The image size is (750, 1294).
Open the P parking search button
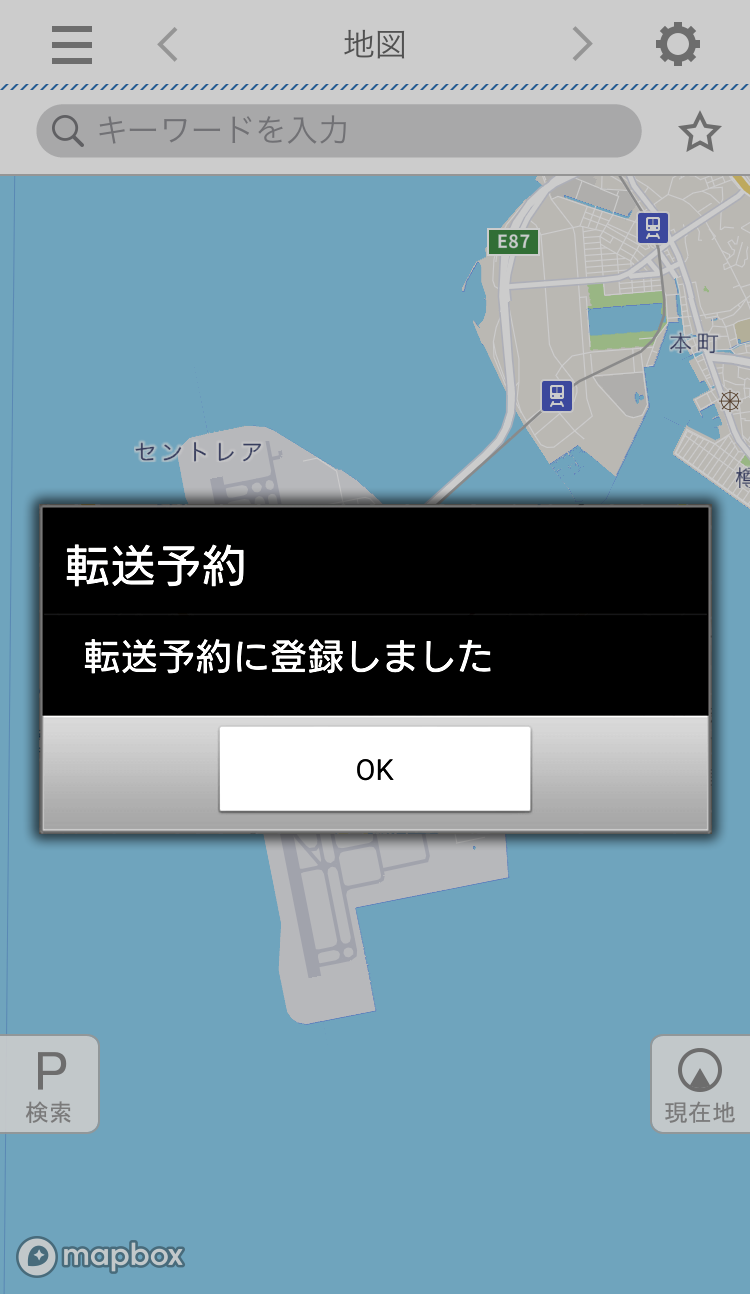point(49,1084)
